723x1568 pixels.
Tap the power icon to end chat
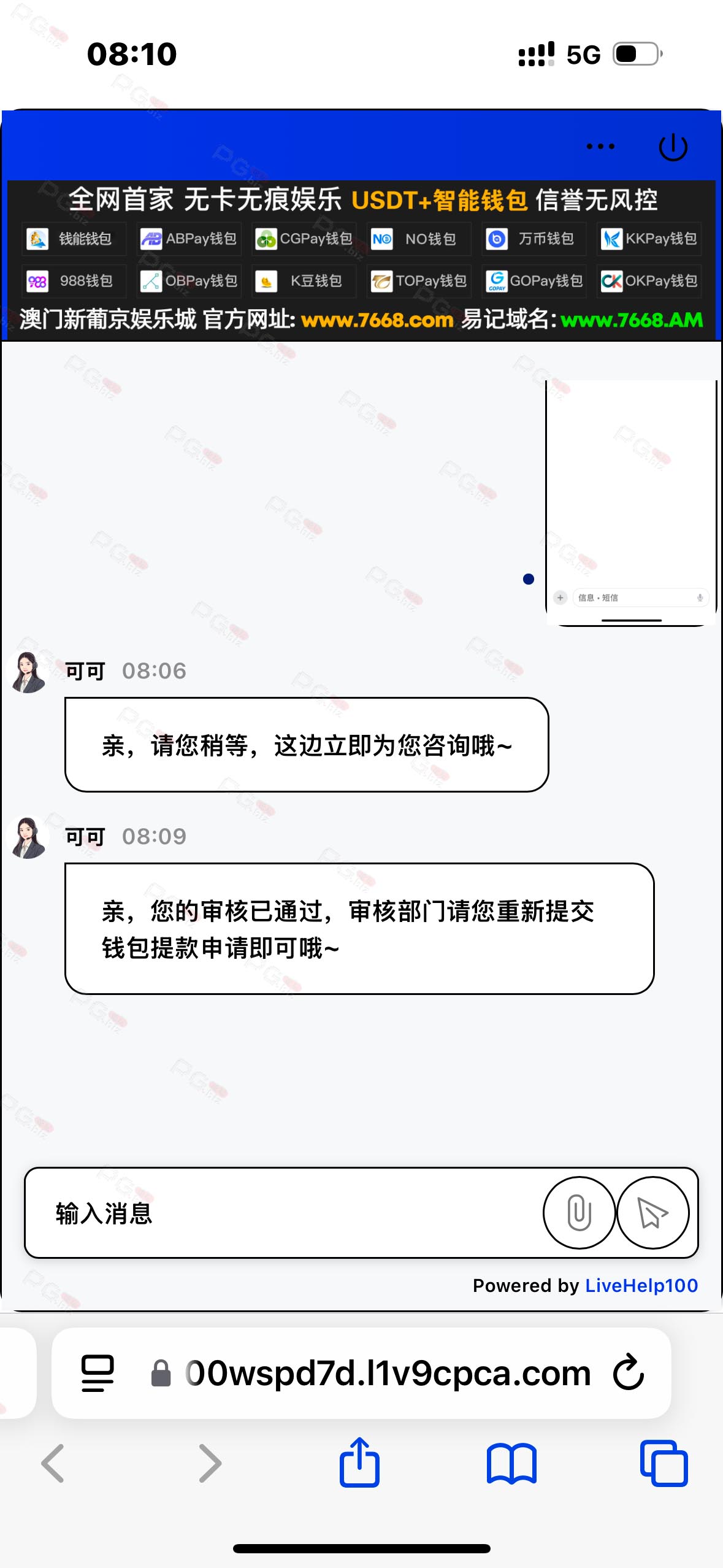[673, 147]
